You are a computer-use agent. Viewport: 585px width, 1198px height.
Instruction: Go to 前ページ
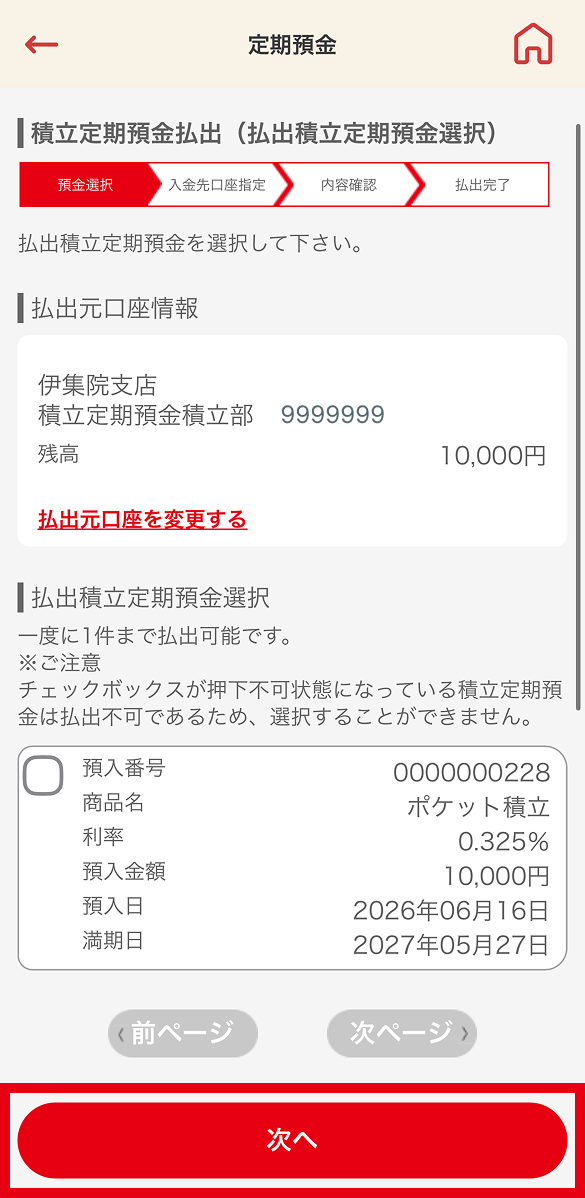click(x=183, y=1033)
